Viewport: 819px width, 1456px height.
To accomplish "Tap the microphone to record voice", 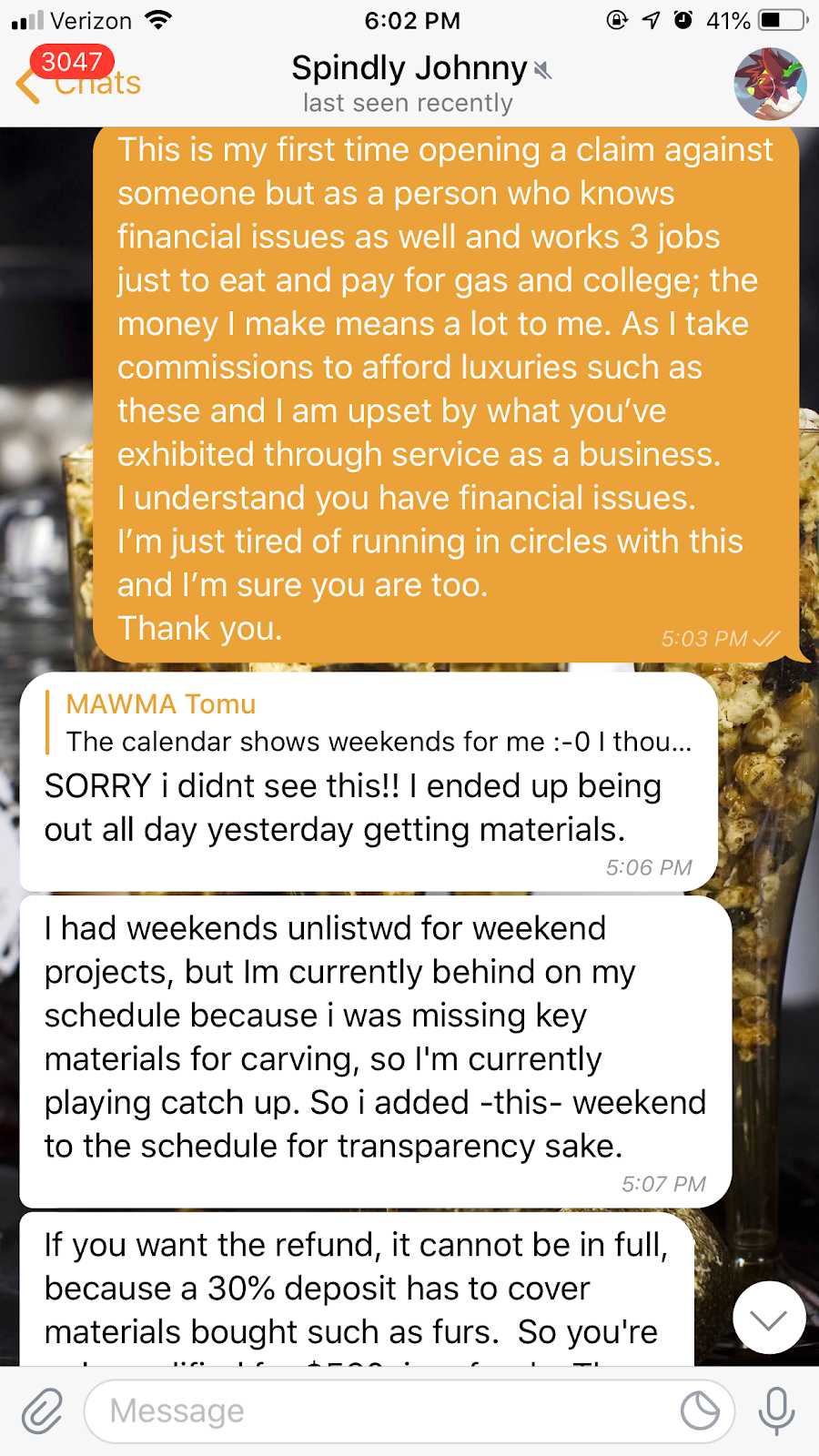I will click(776, 1411).
